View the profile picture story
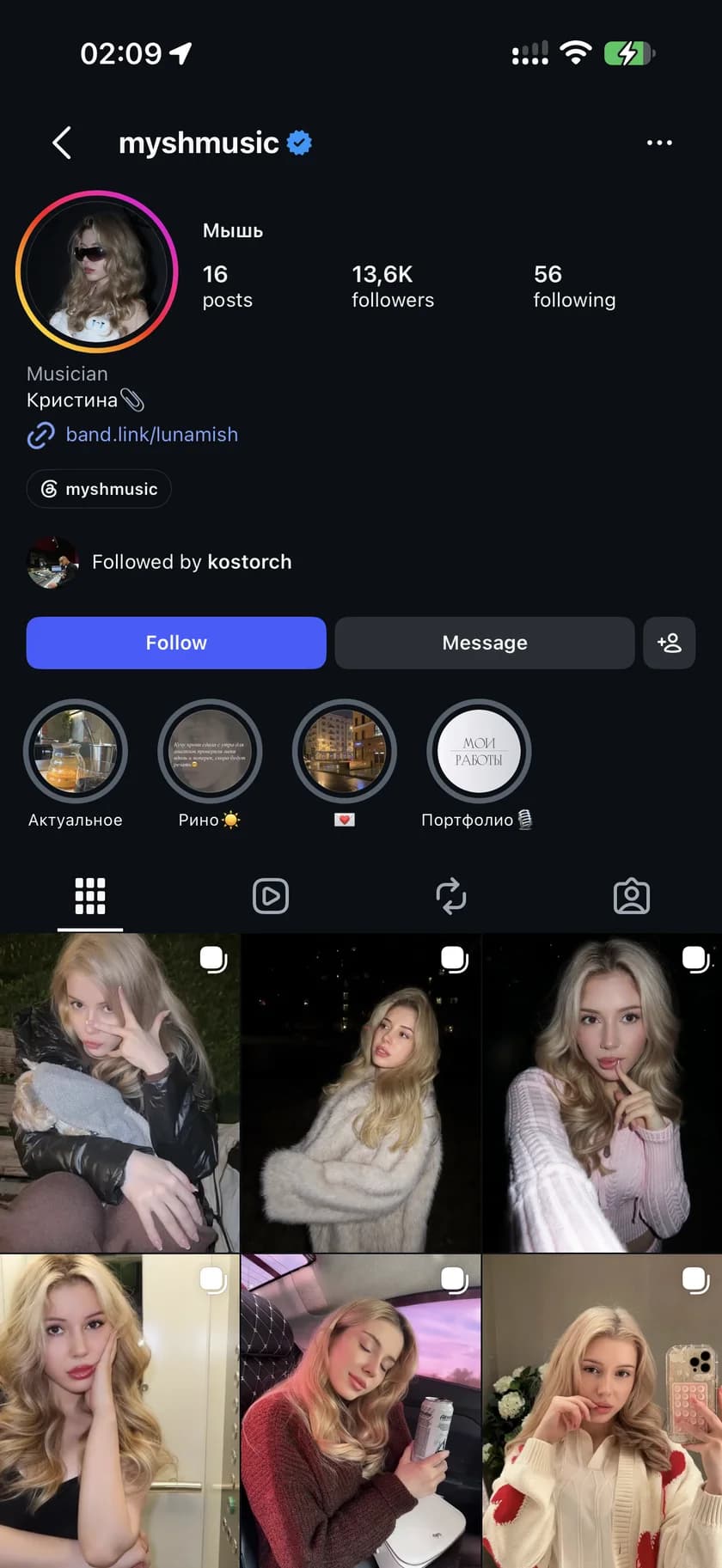Viewport: 722px width, 1568px height. click(97, 272)
